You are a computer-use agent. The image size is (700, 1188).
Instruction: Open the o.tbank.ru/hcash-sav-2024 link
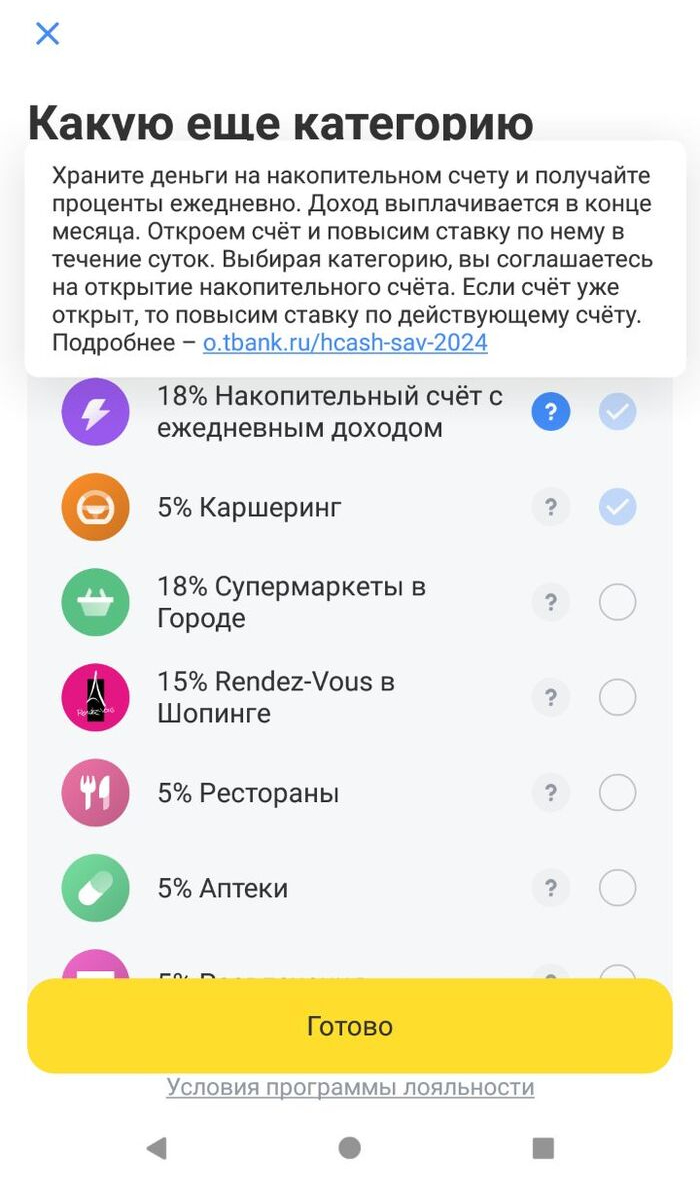345,343
